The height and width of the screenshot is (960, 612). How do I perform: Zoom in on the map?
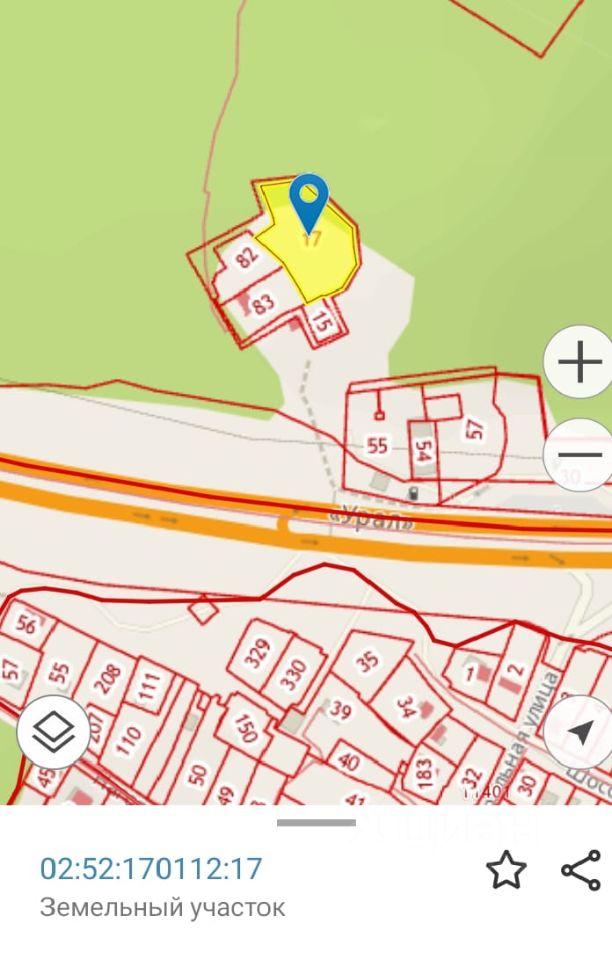click(x=580, y=362)
